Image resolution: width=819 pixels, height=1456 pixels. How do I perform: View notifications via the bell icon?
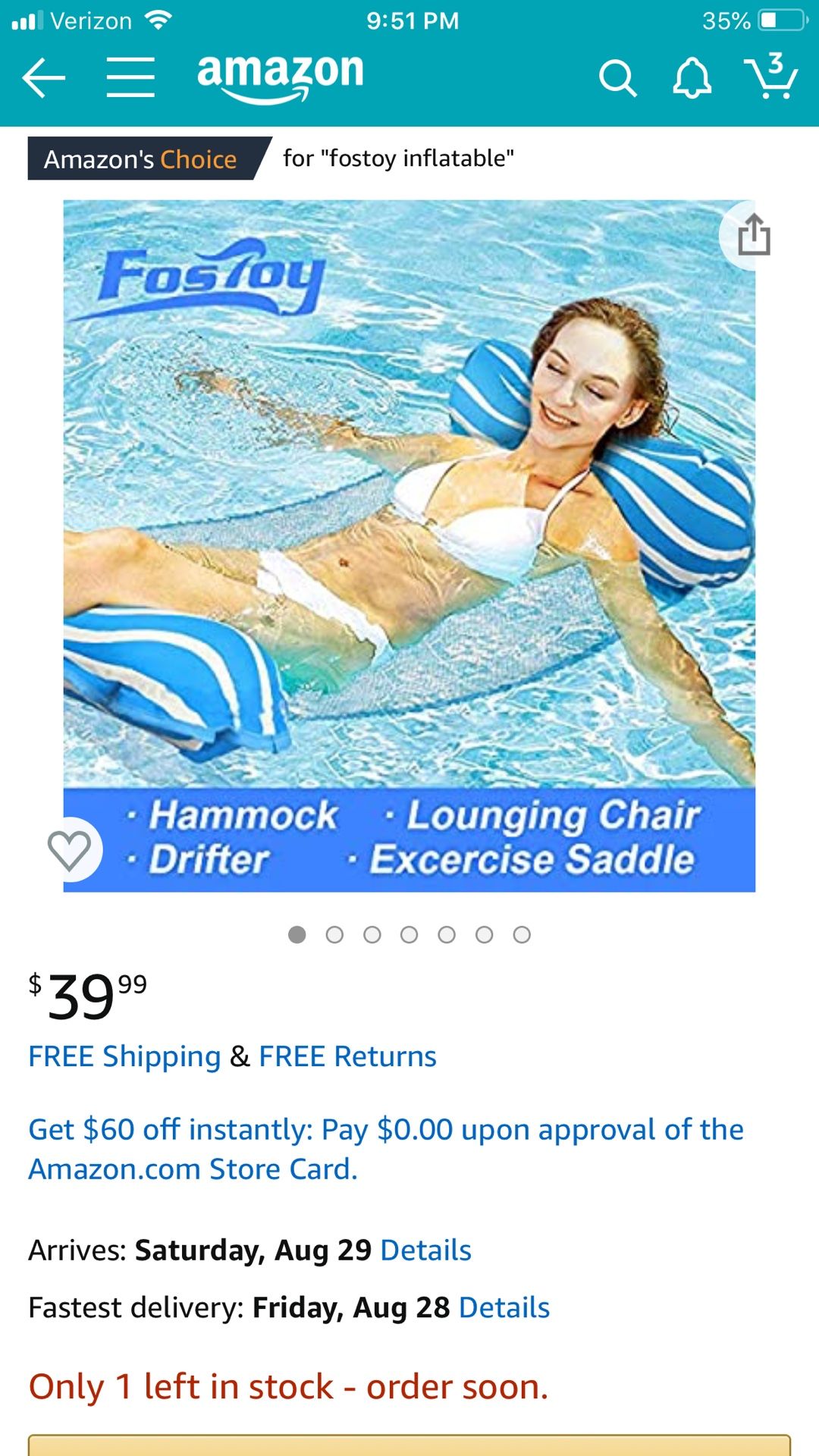click(692, 77)
